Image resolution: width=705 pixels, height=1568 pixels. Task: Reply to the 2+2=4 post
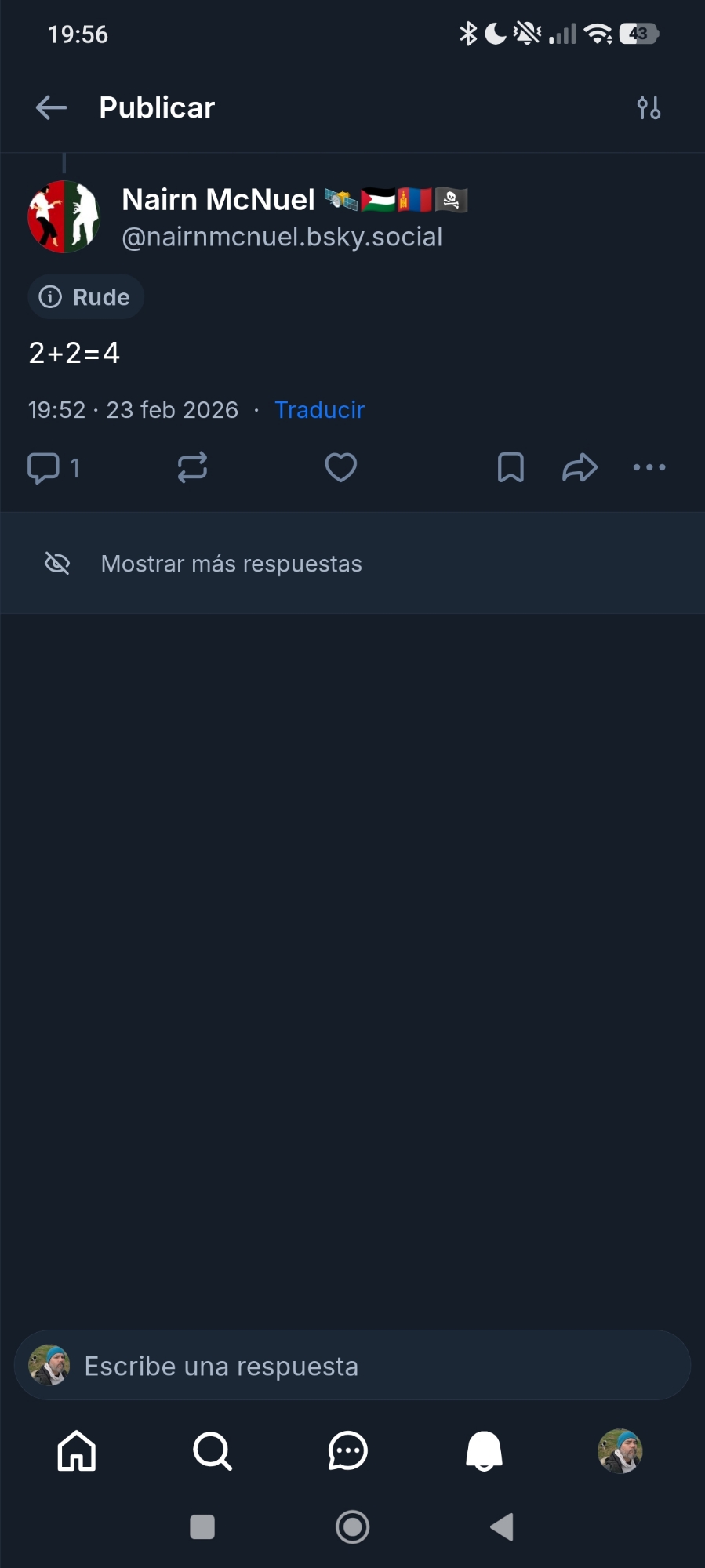tap(44, 468)
